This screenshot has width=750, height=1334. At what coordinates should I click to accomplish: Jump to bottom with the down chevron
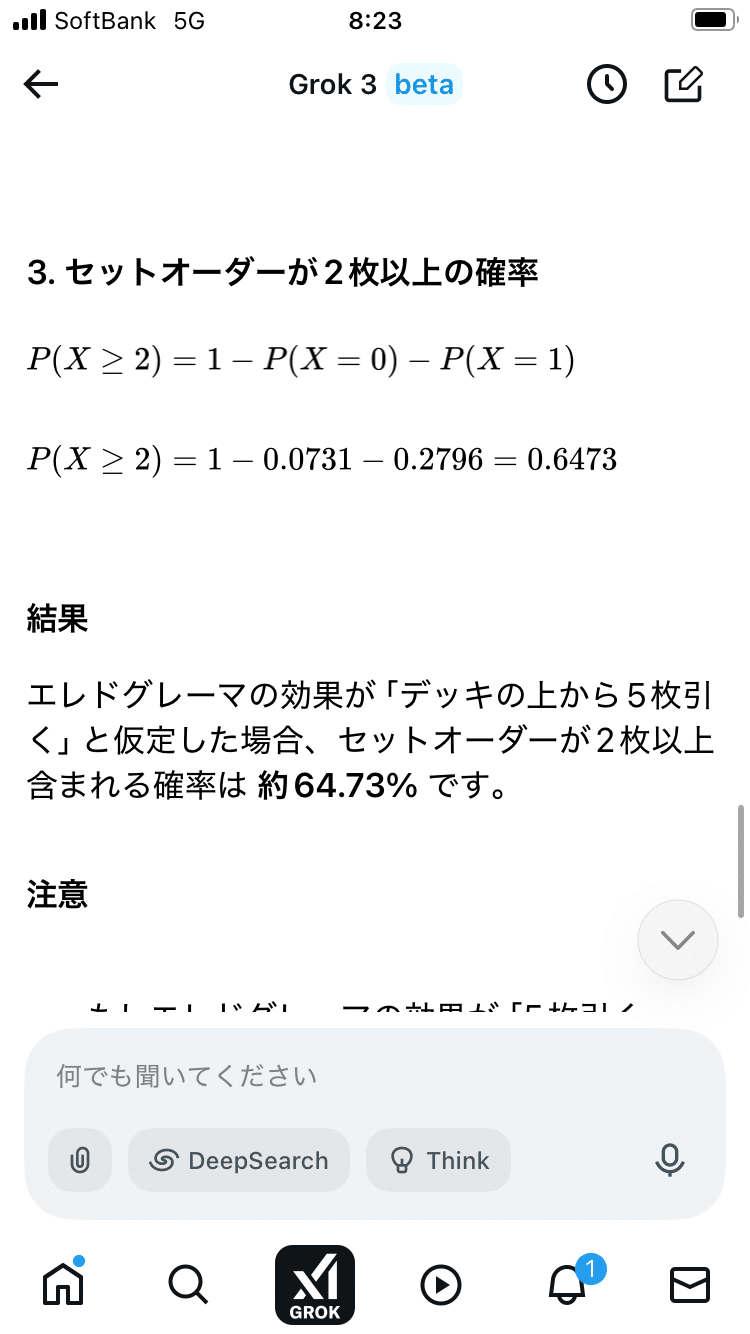(x=678, y=940)
